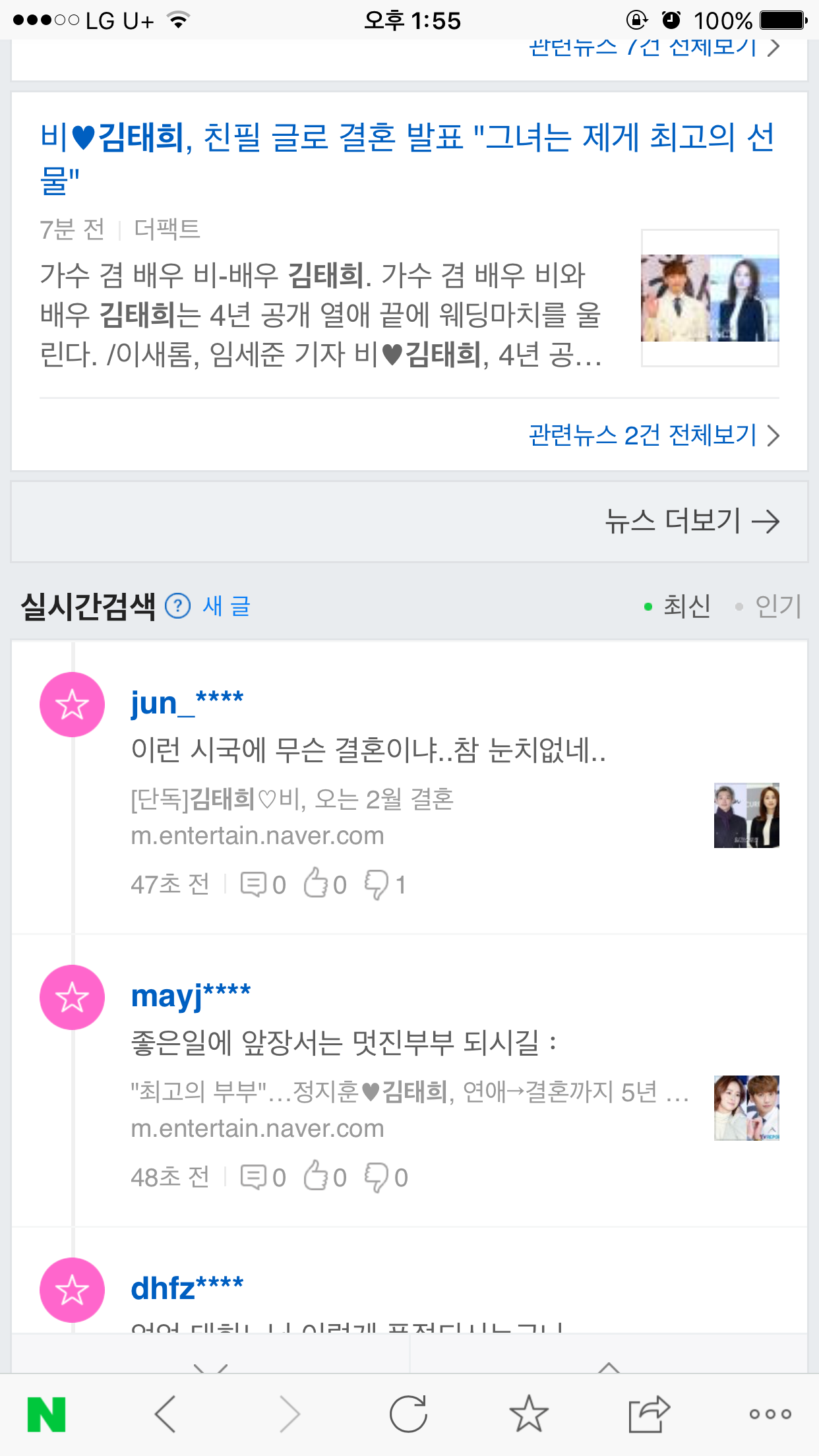Image resolution: width=819 pixels, height=1456 pixels.
Task: Open the 실시간검색 help question mark
Action: [x=177, y=606]
